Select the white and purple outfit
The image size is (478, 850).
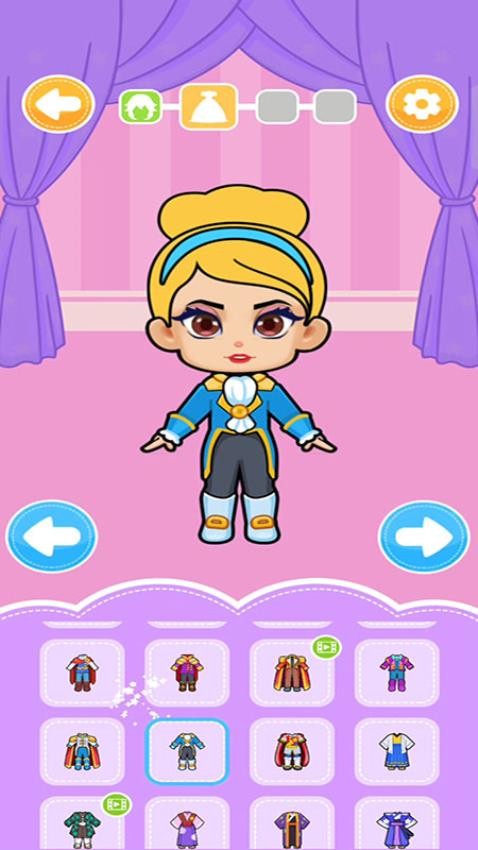click(187, 824)
